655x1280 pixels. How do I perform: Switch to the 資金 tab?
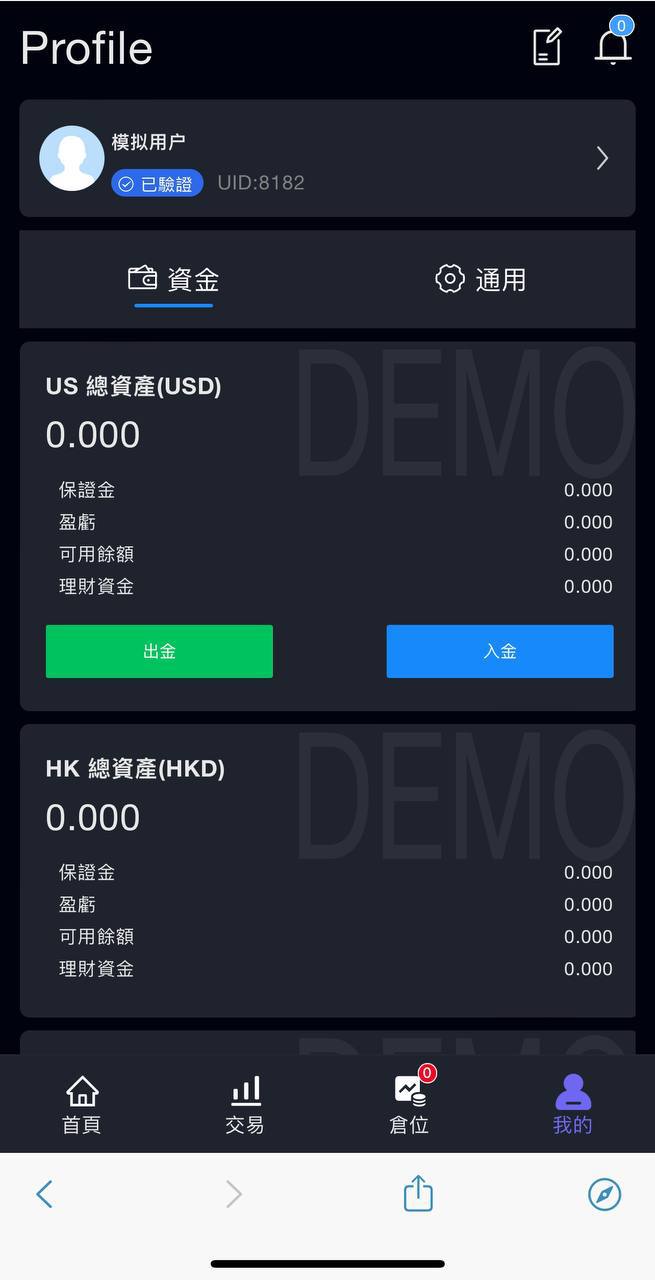pos(174,279)
